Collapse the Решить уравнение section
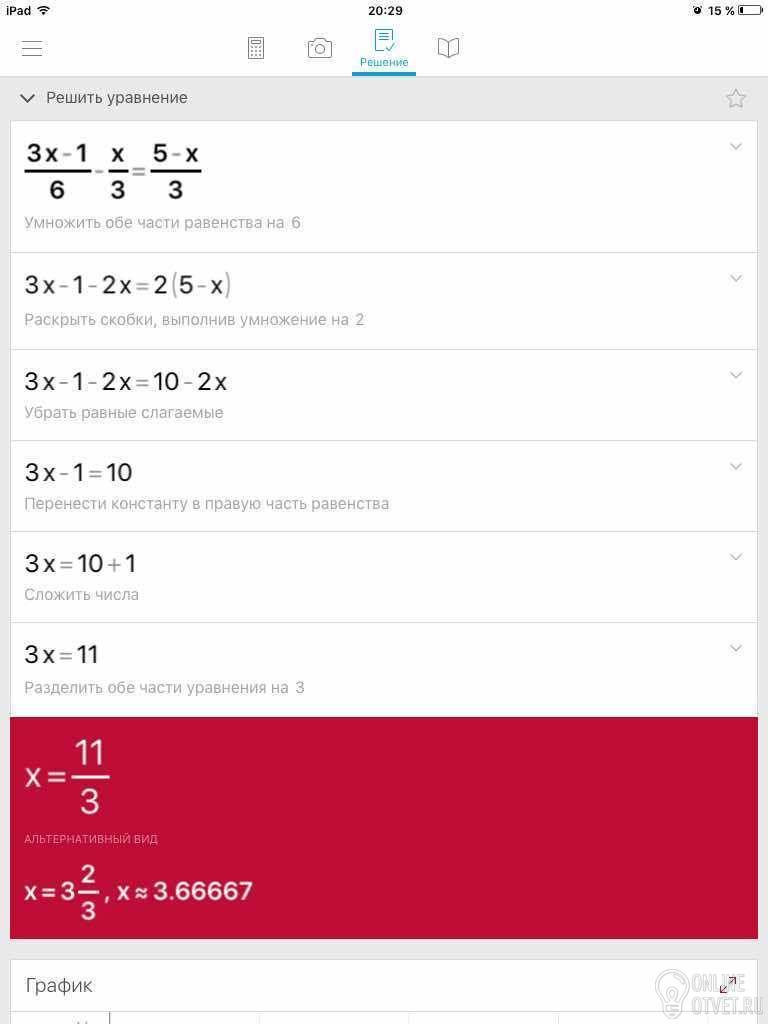Screen dimensions: 768x1024 pyautogui.click(x=28, y=98)
